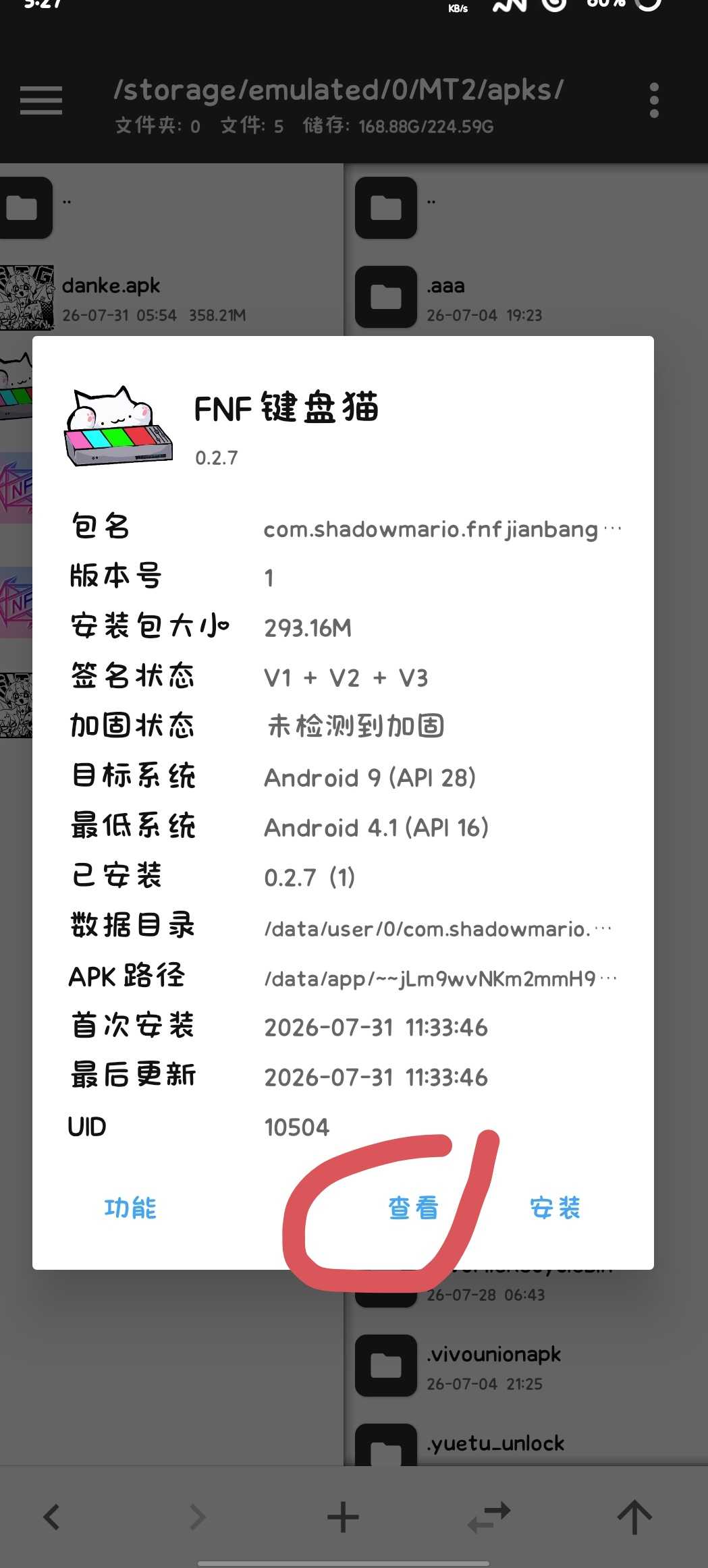Screen dimensions: 708x1568
Task: Go forward with the right chevron
Action: (197, 1517)
